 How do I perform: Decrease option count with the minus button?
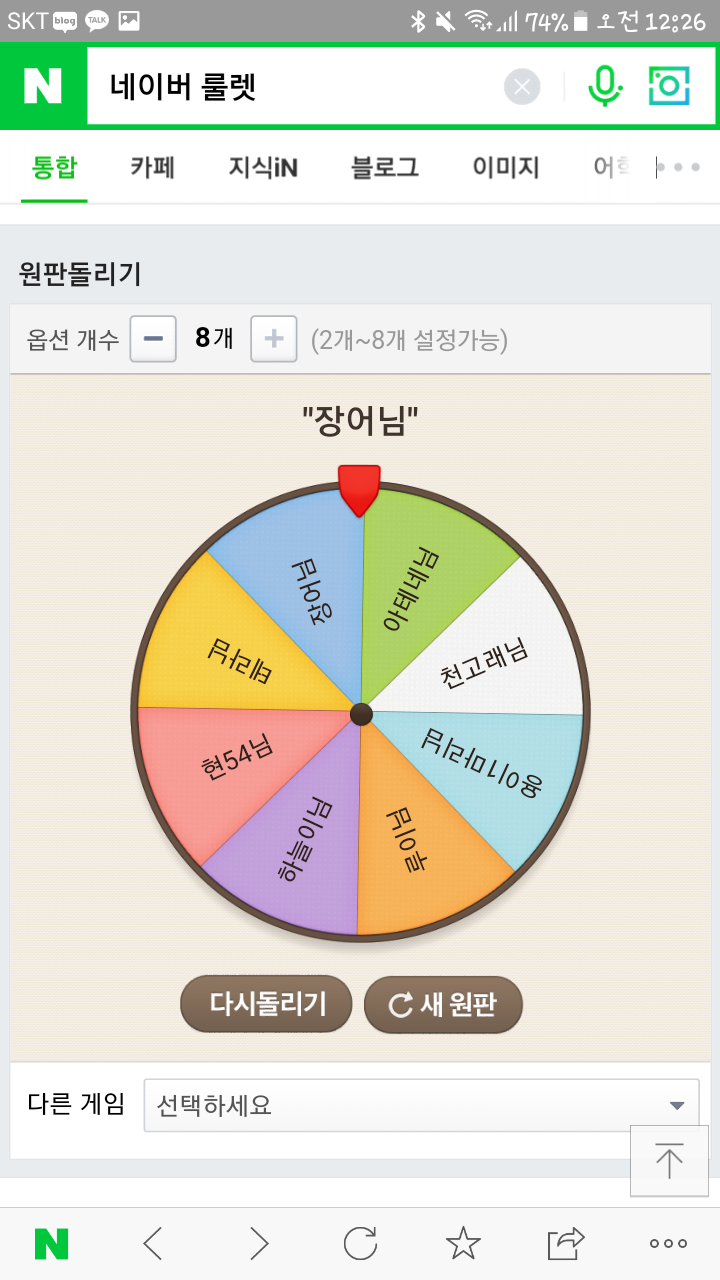[x=153, y=339]
